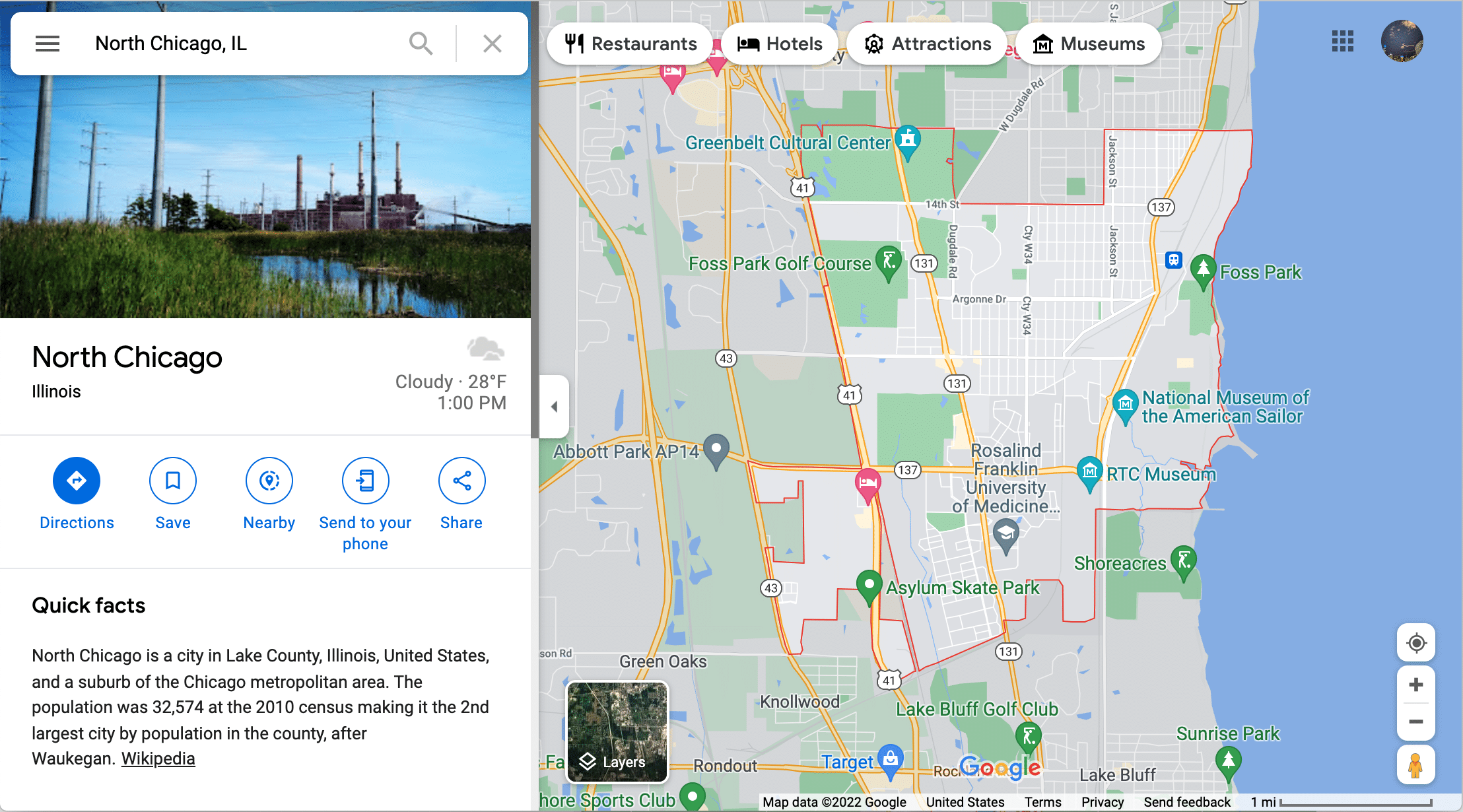Viewport: 1463px width, 812px height.
Task: Select the Museums chip
Action: pyautogui.click(x=1089, y=44)
